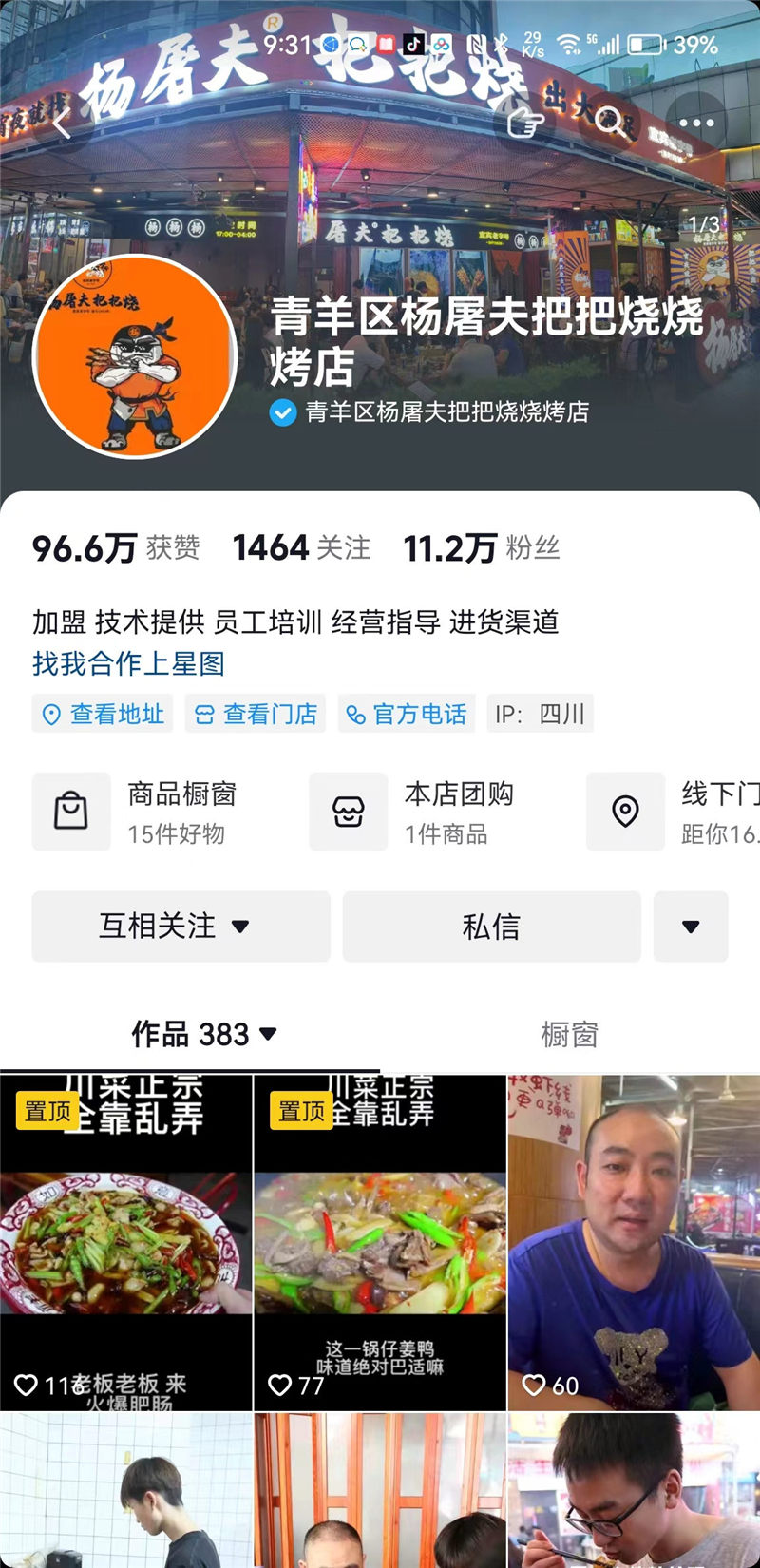The height and width of the screenshot is (1568, 760).
Task: Tap the 互相关注 follow status button
Action: click(180, 926)
